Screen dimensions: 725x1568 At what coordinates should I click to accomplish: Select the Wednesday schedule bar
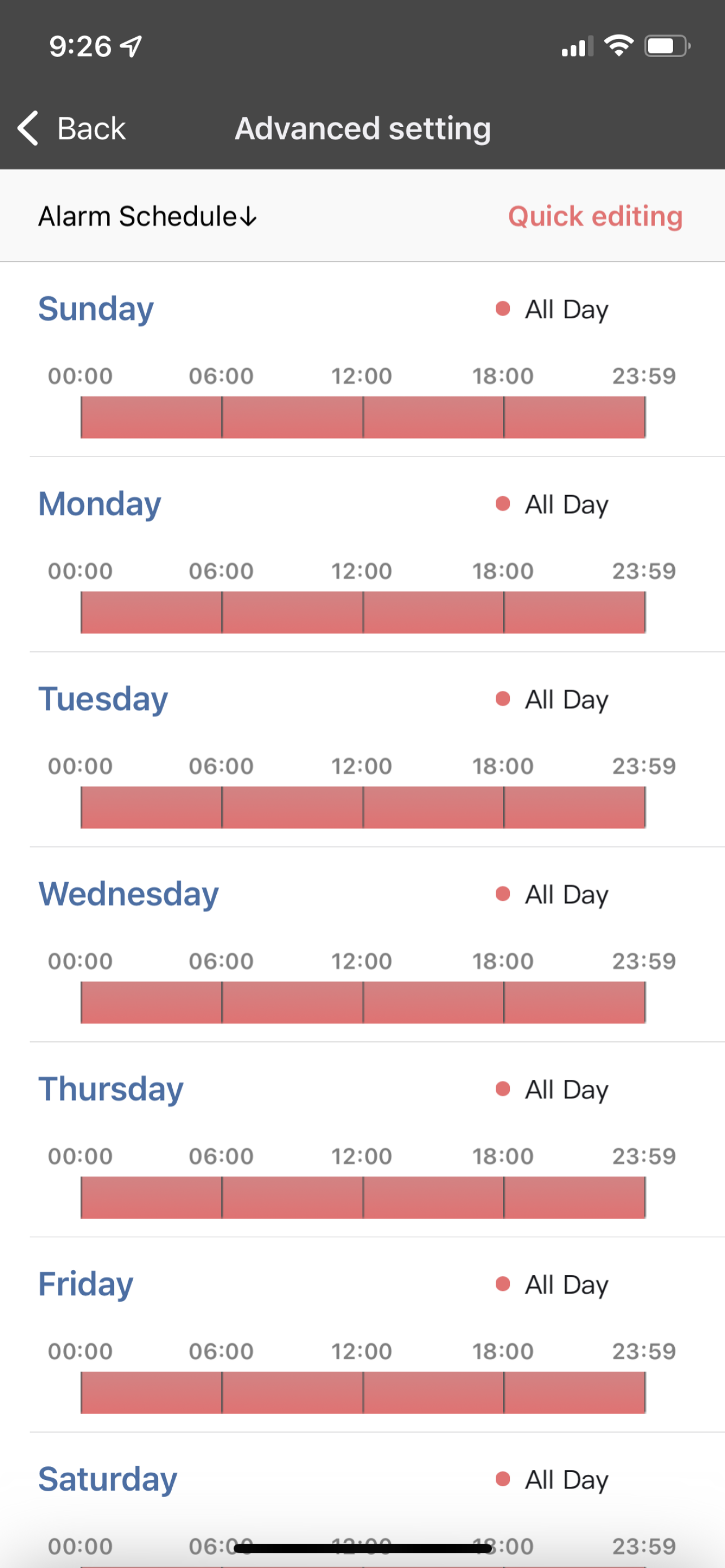(363, 1002)
